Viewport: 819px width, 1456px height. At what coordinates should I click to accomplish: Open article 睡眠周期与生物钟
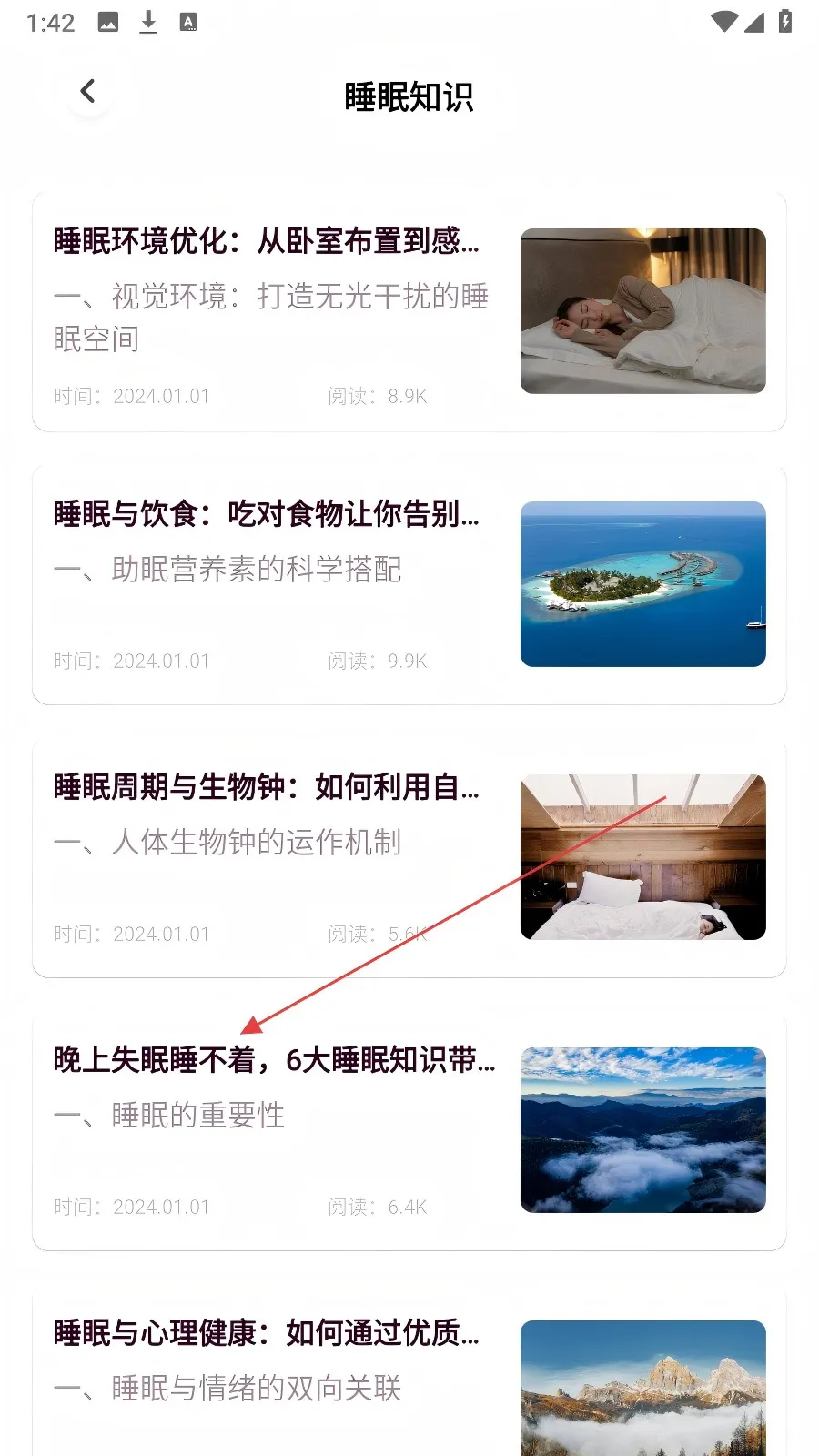coord(266,787)
